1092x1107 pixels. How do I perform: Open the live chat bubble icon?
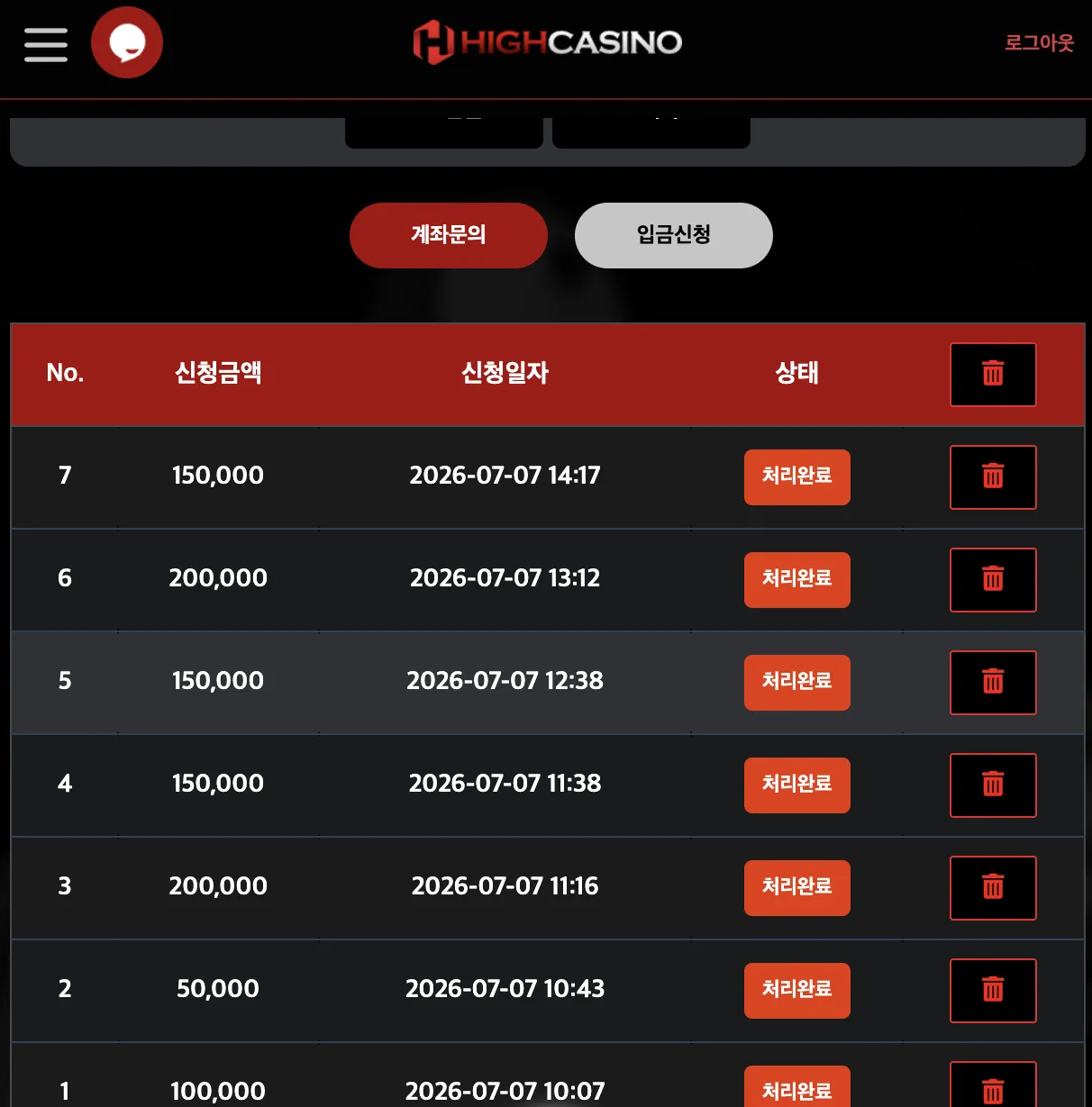coord(127,42)
